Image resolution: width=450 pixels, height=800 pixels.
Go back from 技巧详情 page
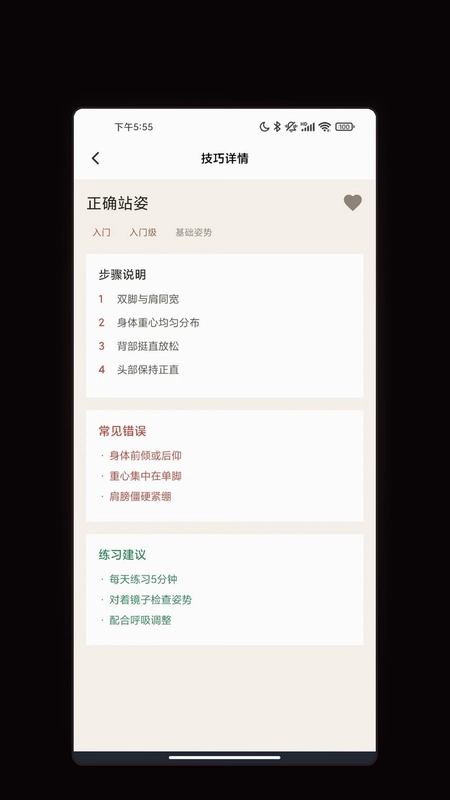[x=95, y=158]
